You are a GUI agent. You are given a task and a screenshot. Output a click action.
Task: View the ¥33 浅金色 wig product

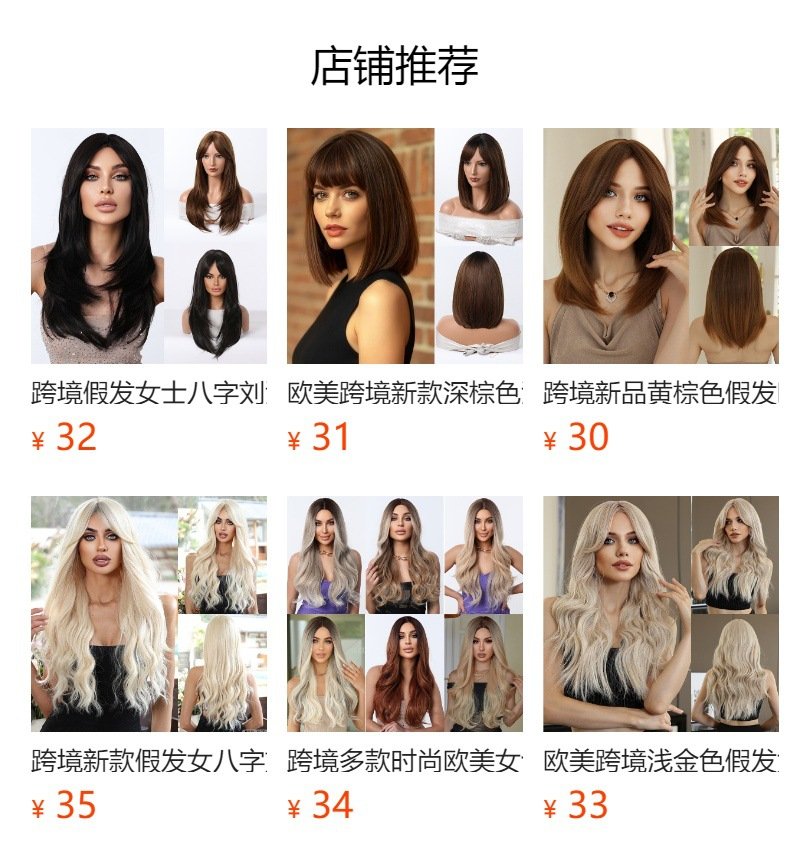click(661, 614)
